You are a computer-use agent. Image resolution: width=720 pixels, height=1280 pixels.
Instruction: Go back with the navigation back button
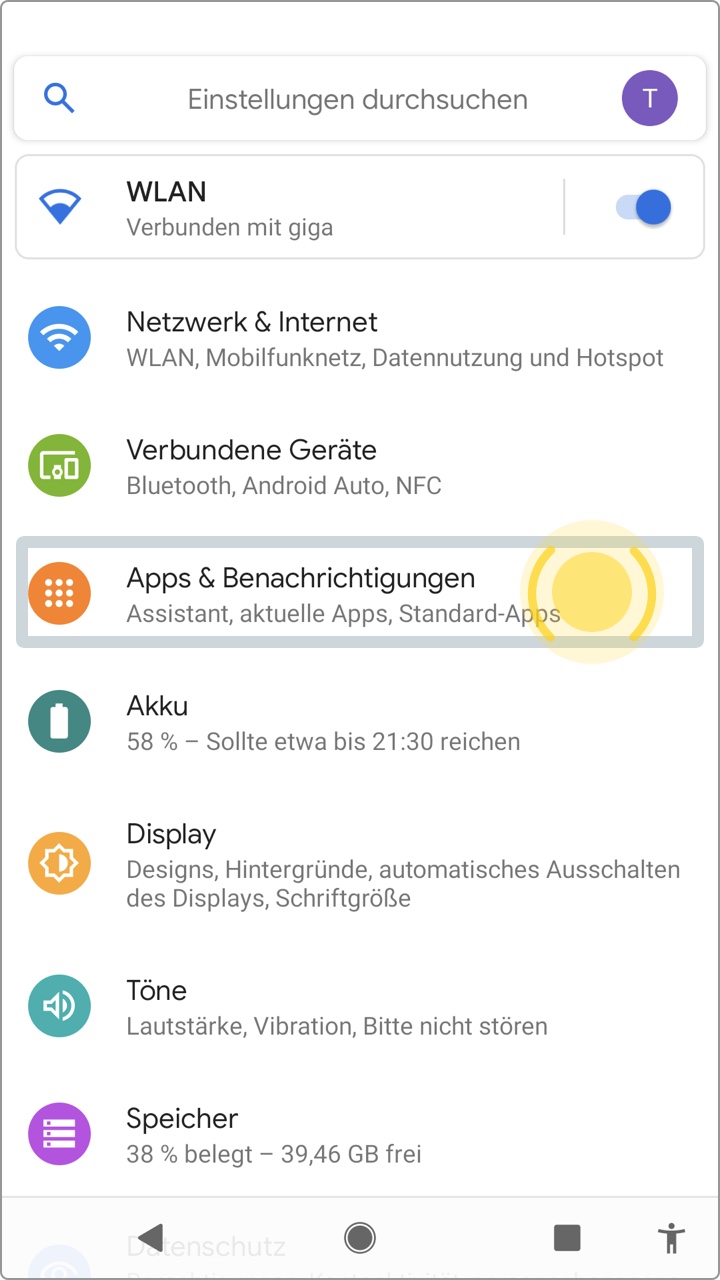point(150,1238)
